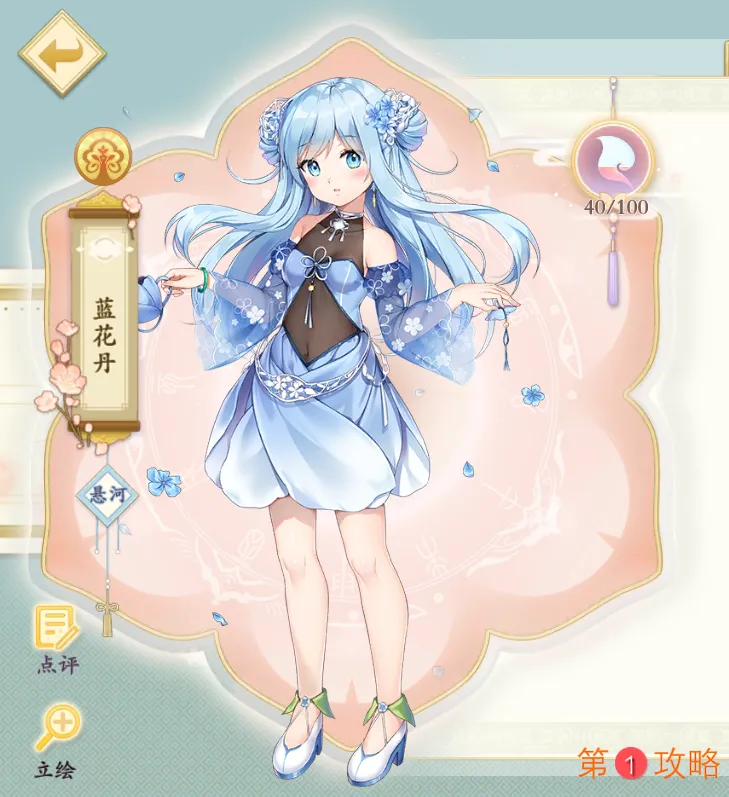The width and height of the screenshot is (729, 797).
Task: Open the 点评 reviews button
Action: pos(56,639)
